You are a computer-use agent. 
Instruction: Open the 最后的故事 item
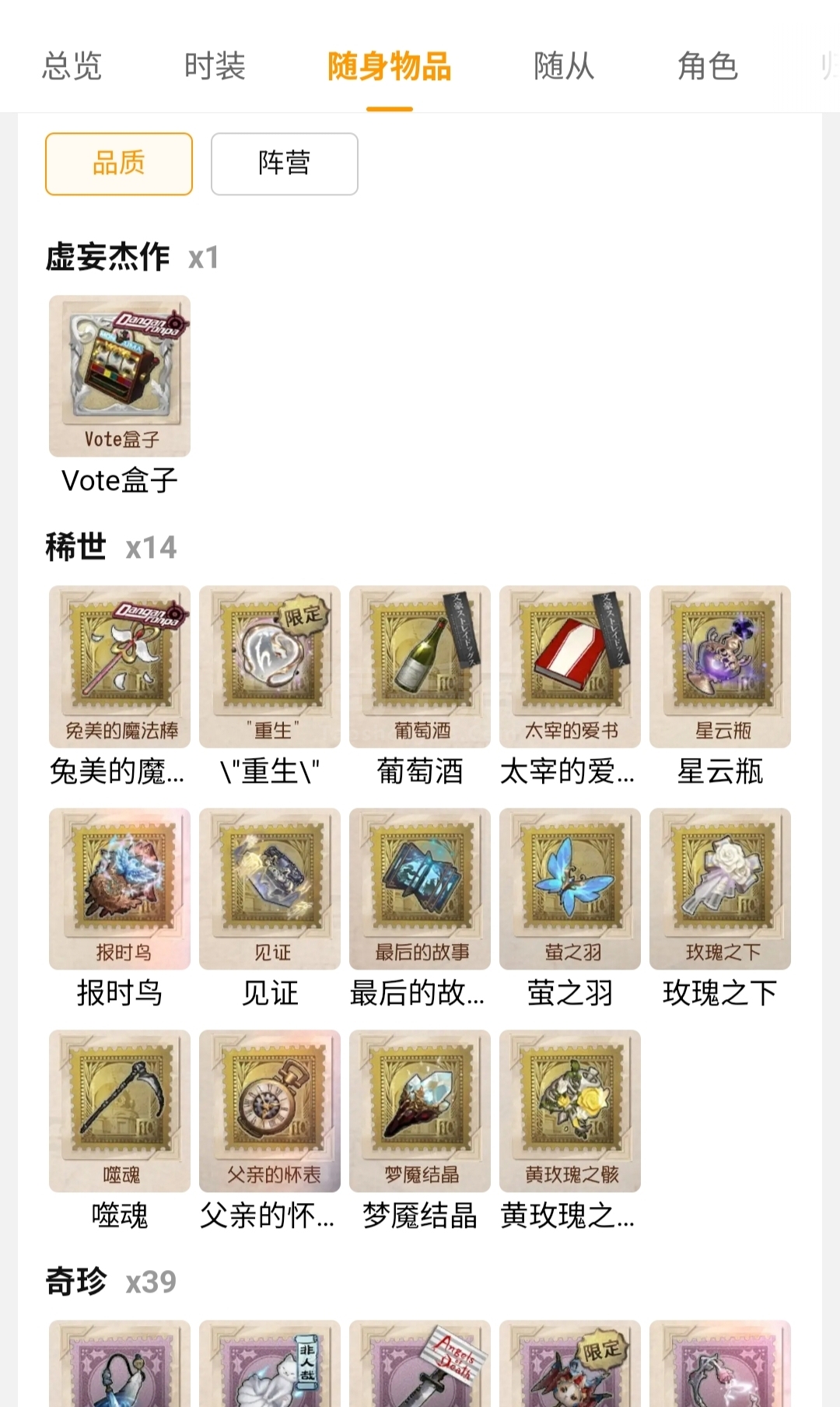[420, 889]
